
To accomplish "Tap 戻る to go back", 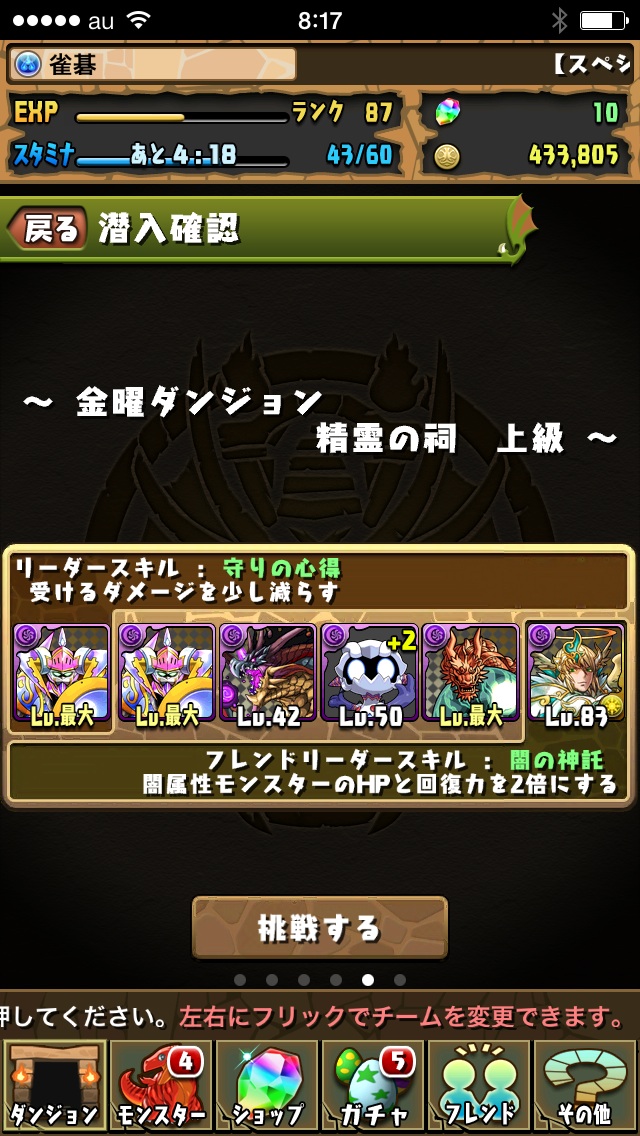I will 47,229.
